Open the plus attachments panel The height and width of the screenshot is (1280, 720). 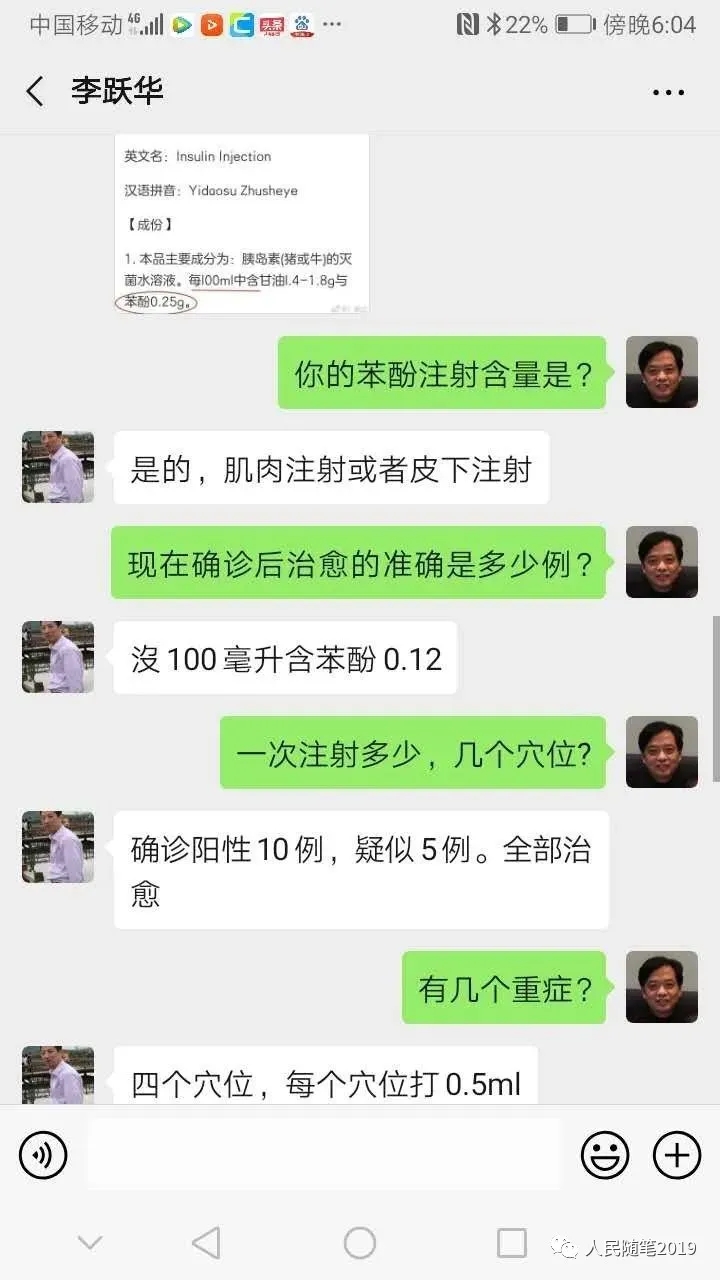[x=677, y=1156]
